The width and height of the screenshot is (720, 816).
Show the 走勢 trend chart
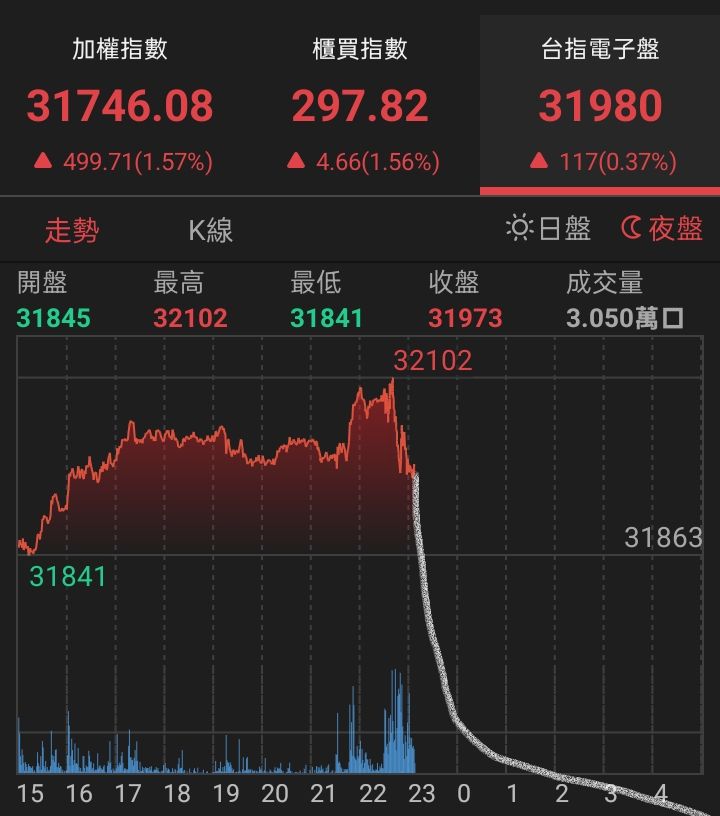coord(72,231)
